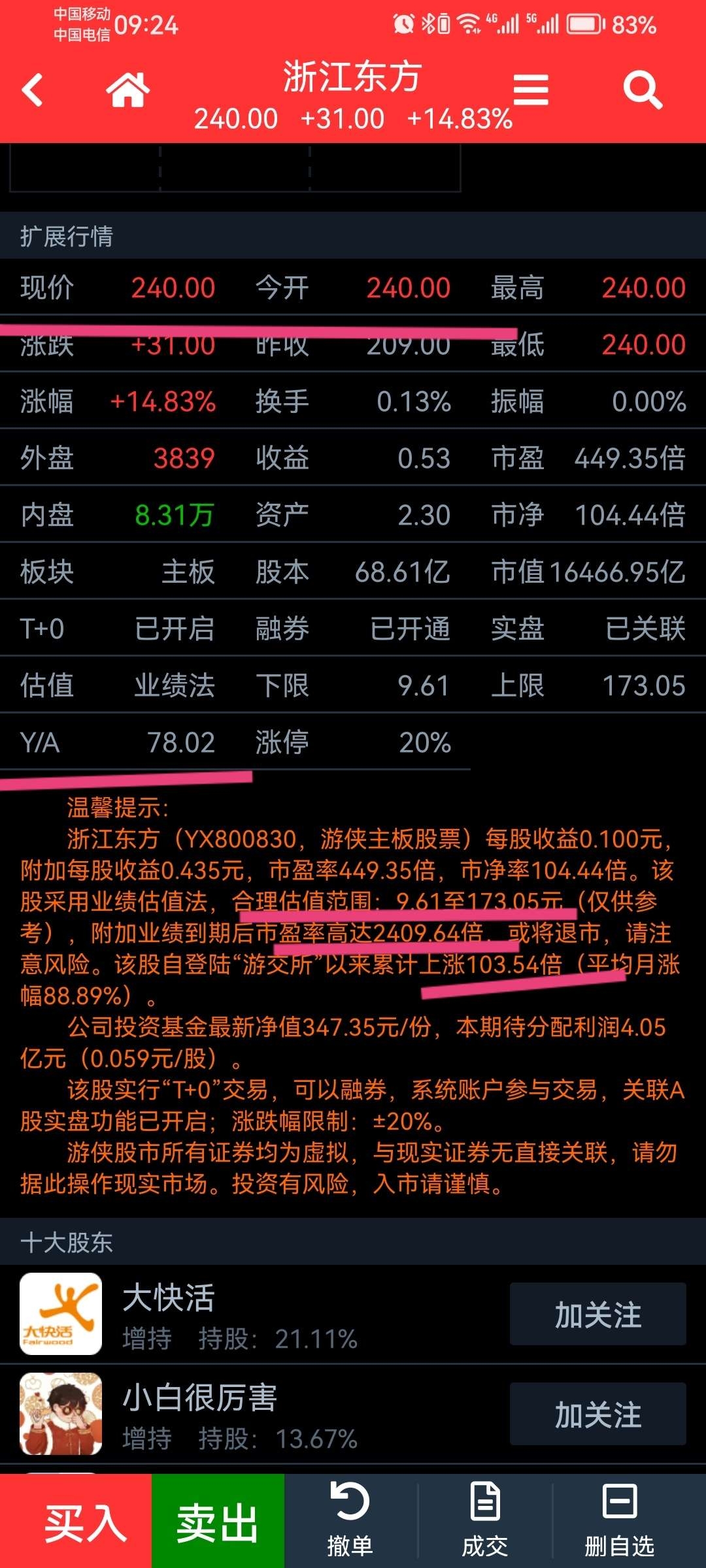This screenshot has height=1568, width=706.
Task: Open the home icon in header
Action: pos(128,90)
